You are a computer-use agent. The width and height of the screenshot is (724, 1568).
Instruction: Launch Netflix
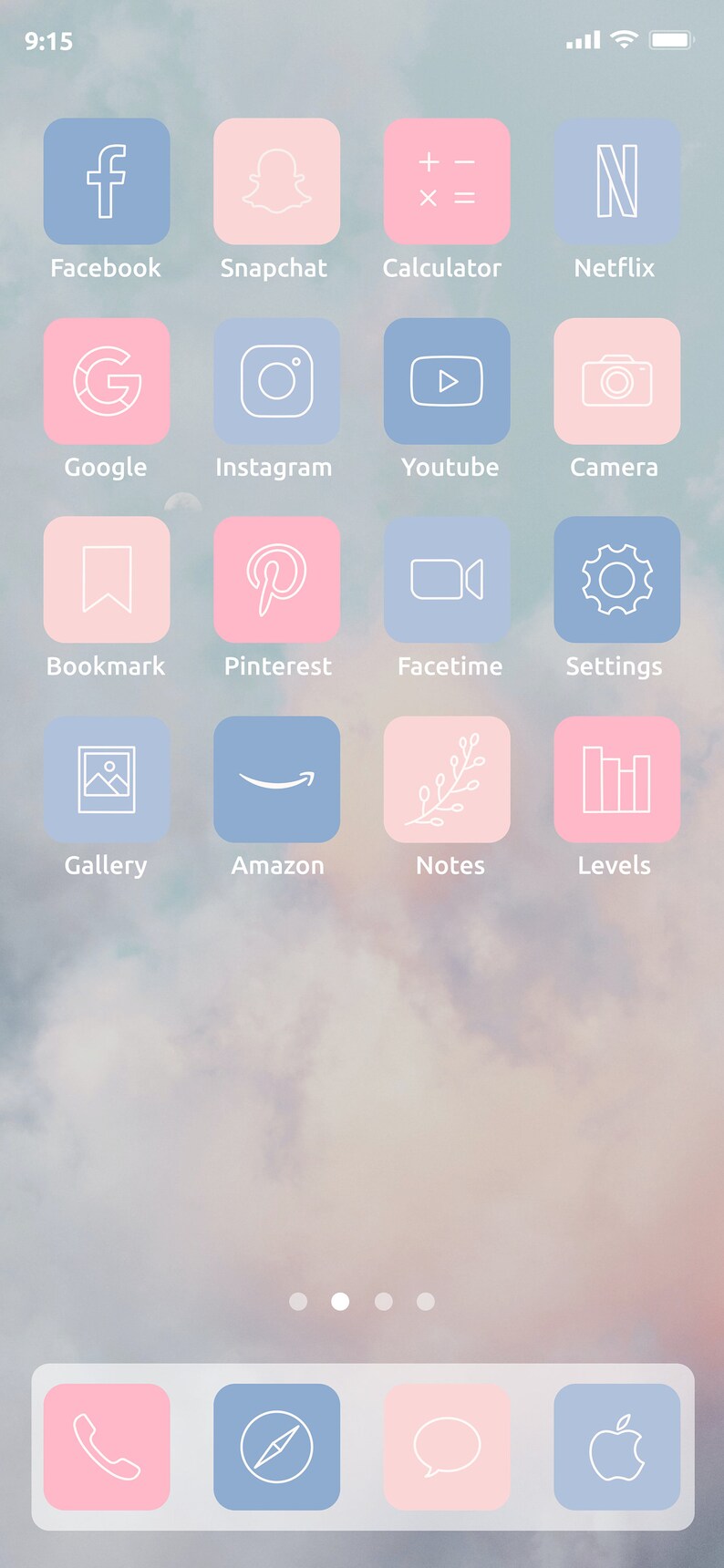coord(617,181)
